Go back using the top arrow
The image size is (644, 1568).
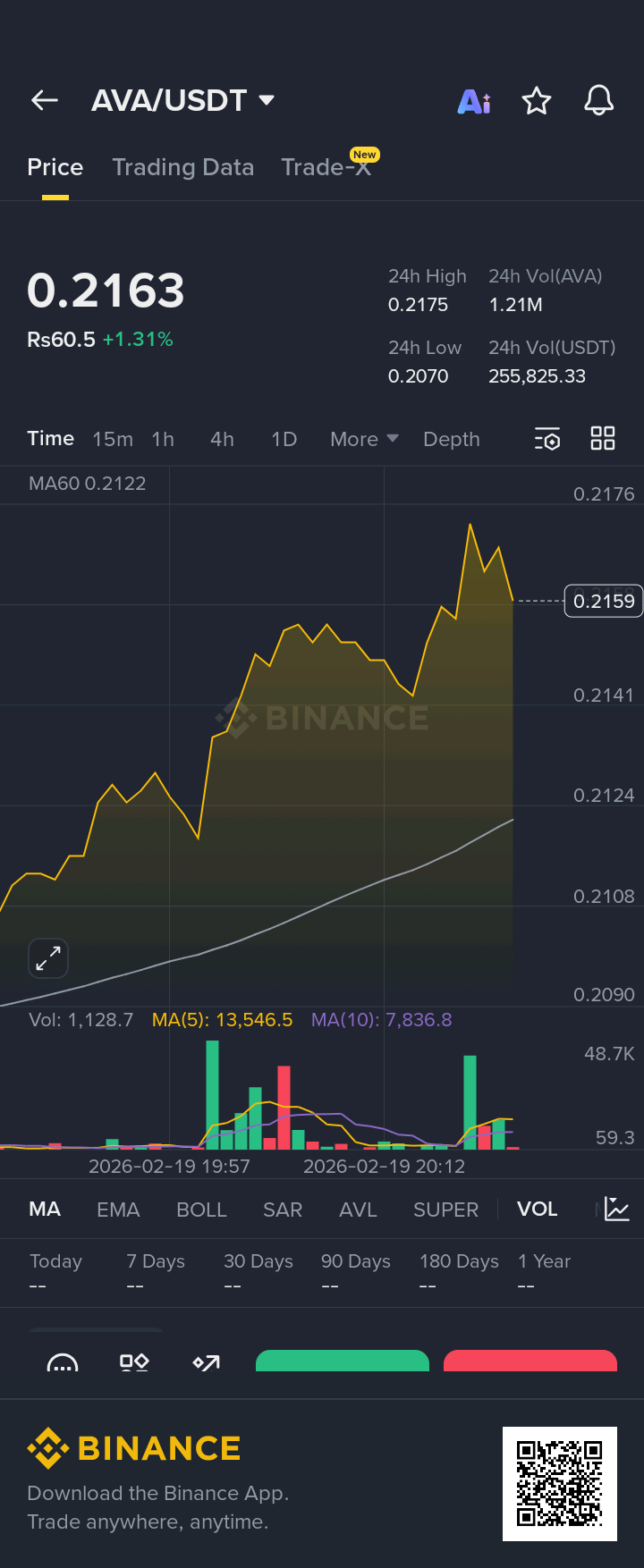45,100
